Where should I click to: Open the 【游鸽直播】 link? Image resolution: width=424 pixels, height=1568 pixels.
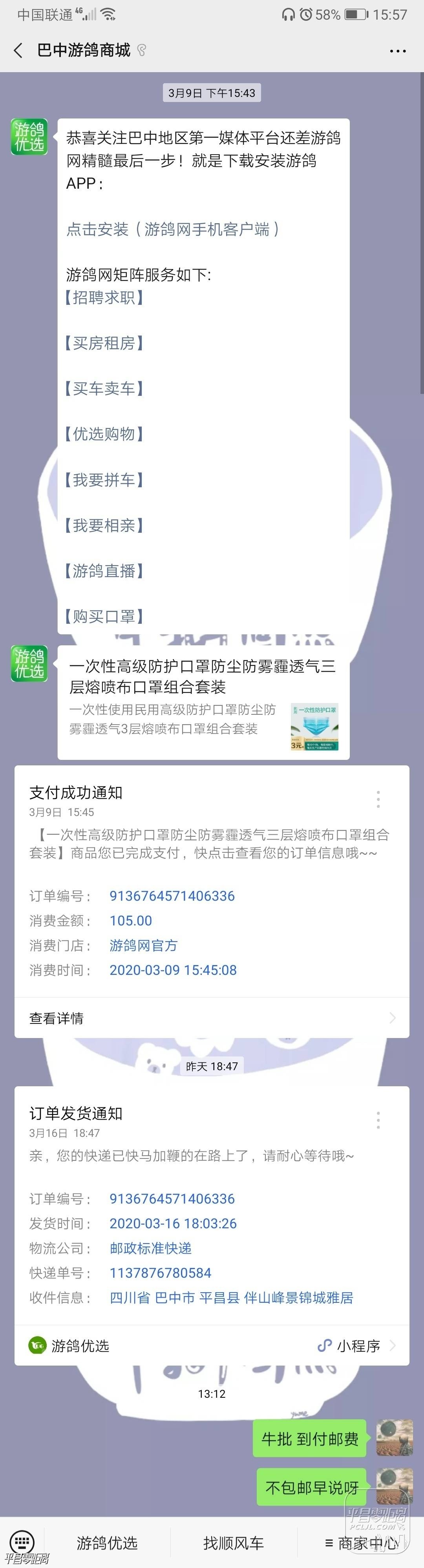(x=104, y=571)
